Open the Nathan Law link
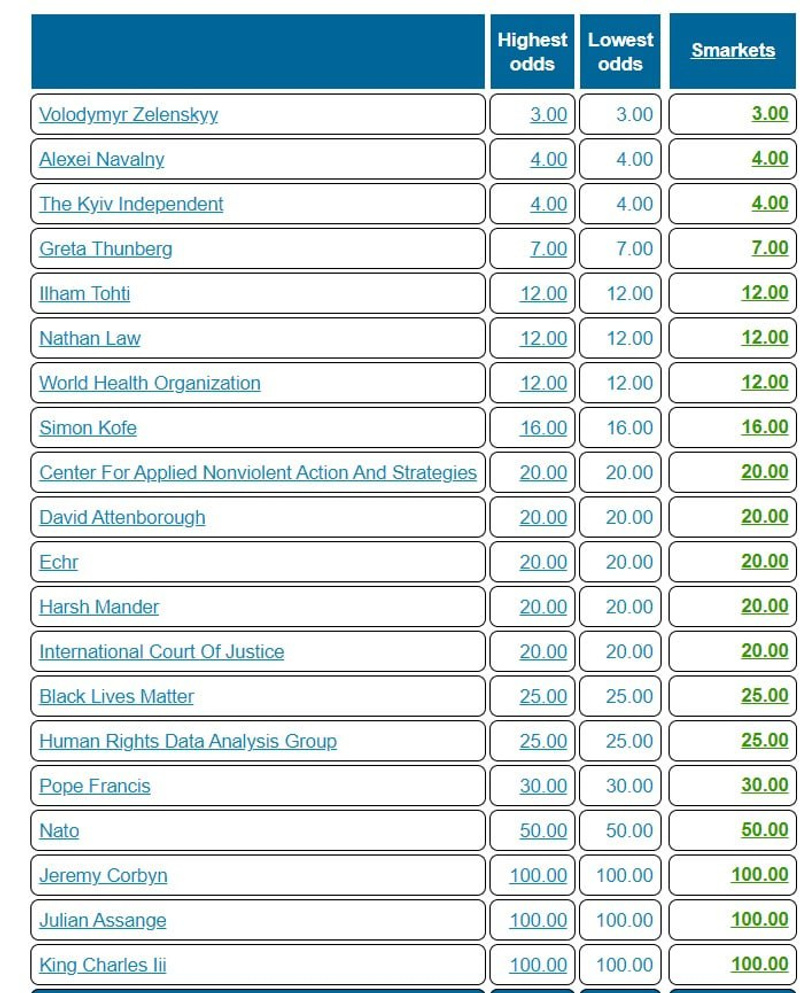The width and height of the screenshot is (800, 993). (90, 338)
